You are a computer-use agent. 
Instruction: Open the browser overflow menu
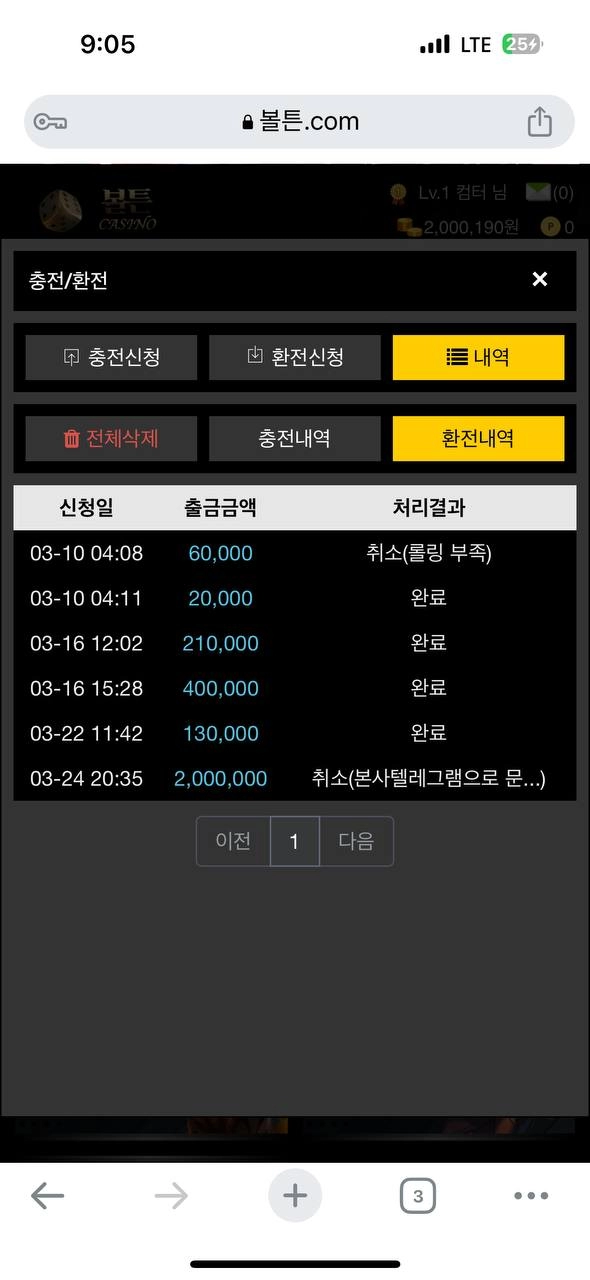(531, 1195)
